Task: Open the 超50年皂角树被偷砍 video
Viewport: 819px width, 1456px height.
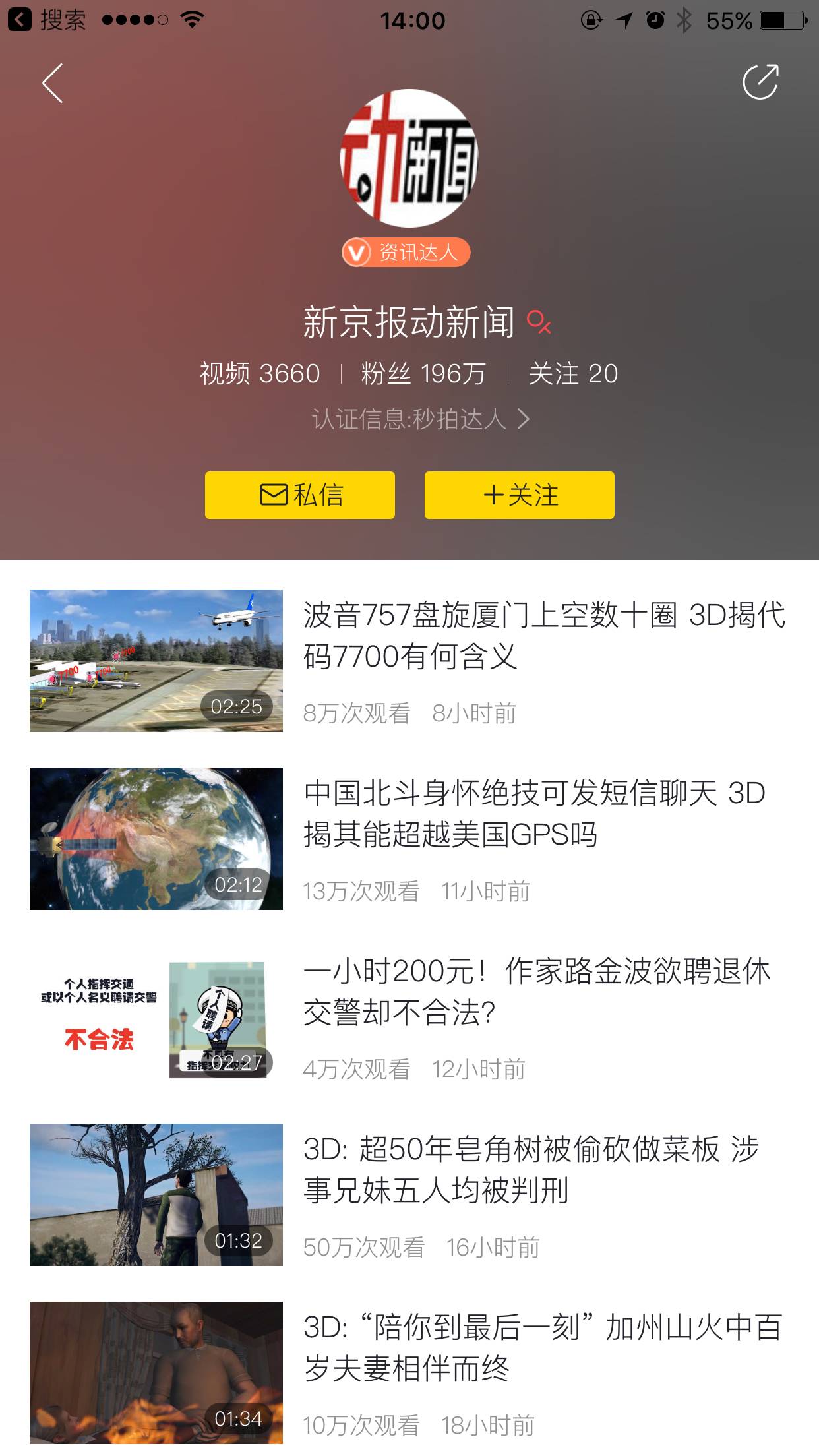Action: click(156, 1195)
